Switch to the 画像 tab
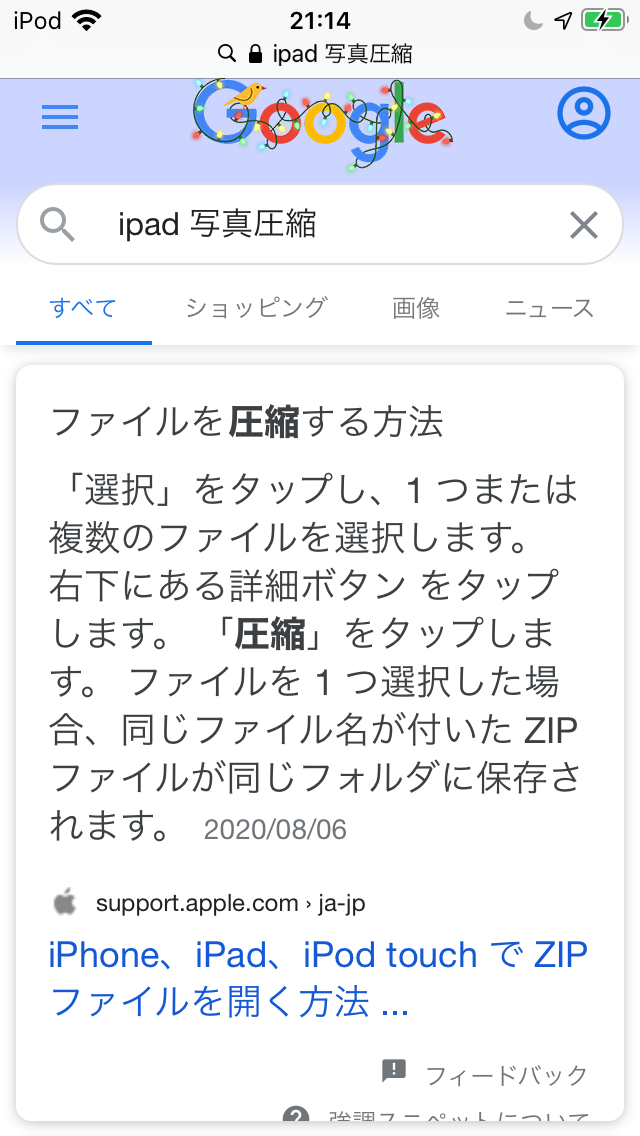This screenshot has height=1136, width=640. tap(416, 308)
